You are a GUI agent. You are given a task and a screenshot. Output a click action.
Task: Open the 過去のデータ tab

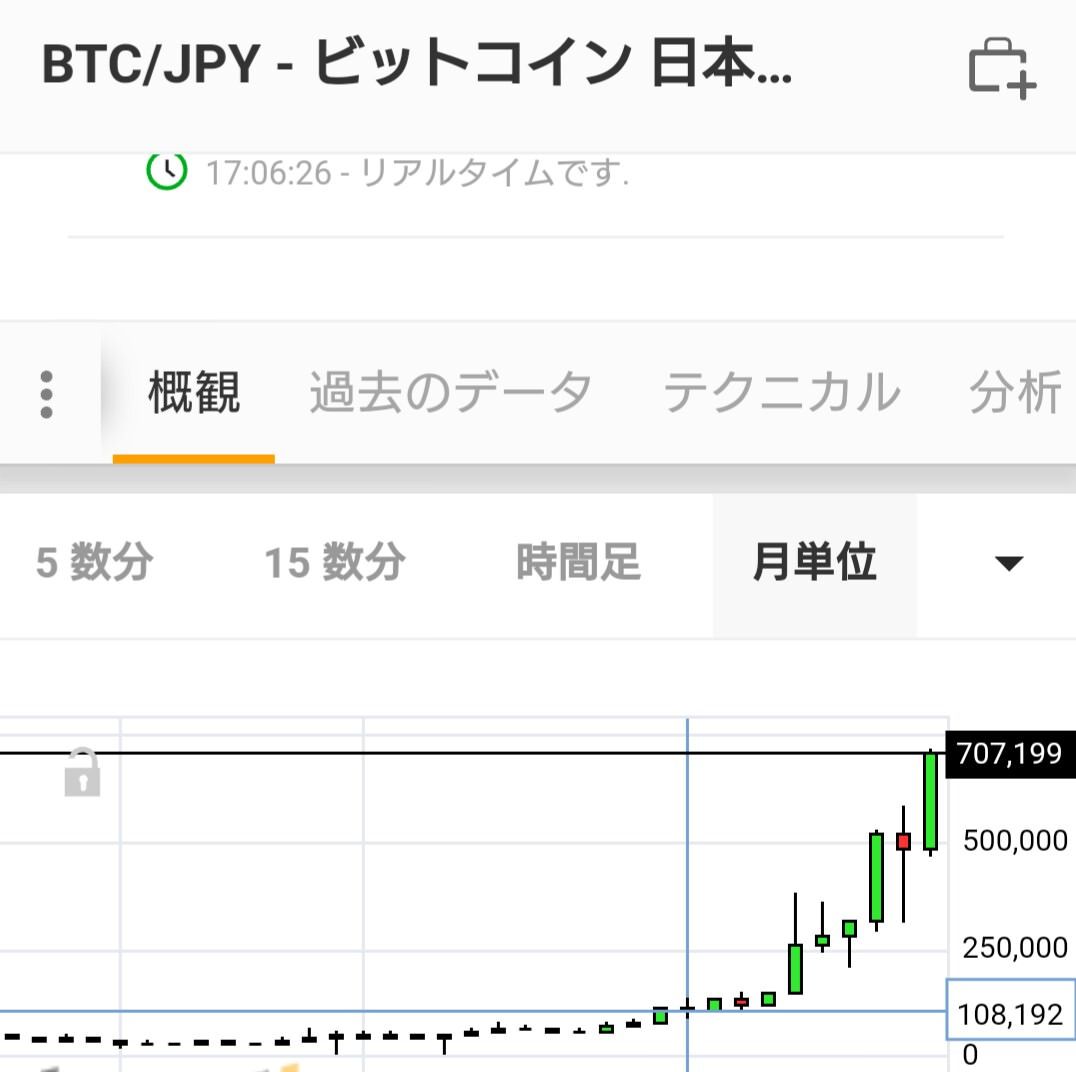click(x=451, y=393)
